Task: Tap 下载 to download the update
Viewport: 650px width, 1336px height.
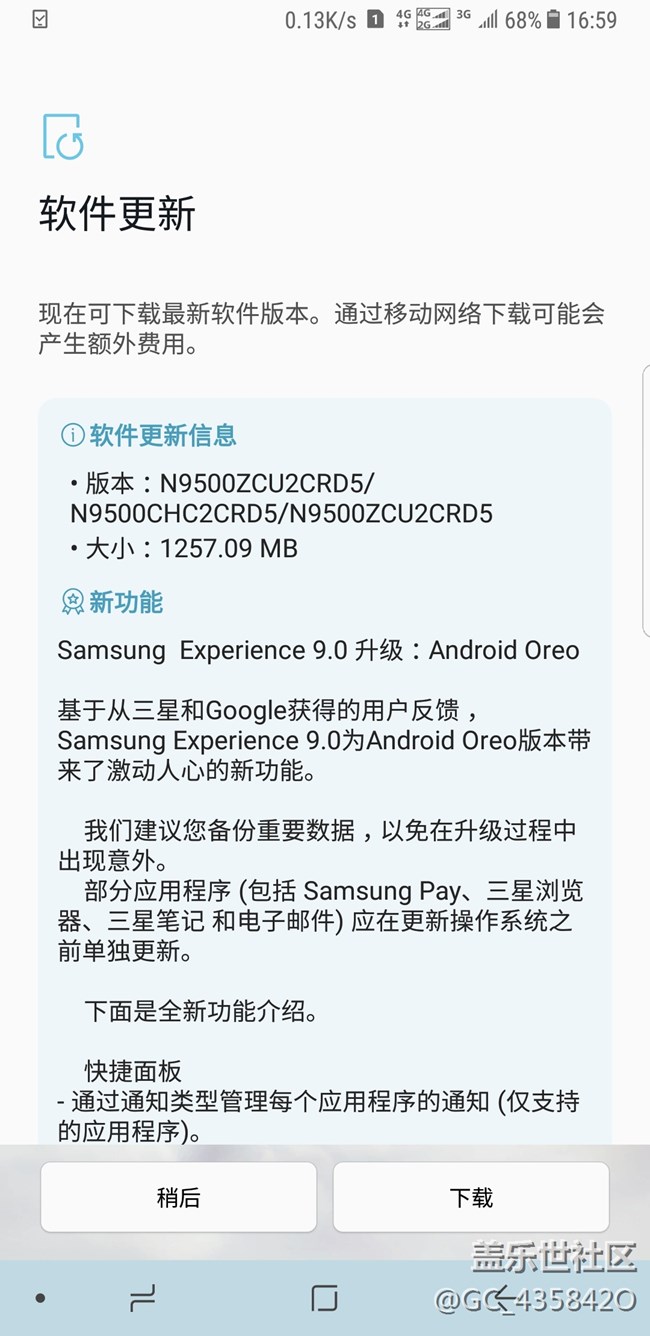Action: 471,1197
